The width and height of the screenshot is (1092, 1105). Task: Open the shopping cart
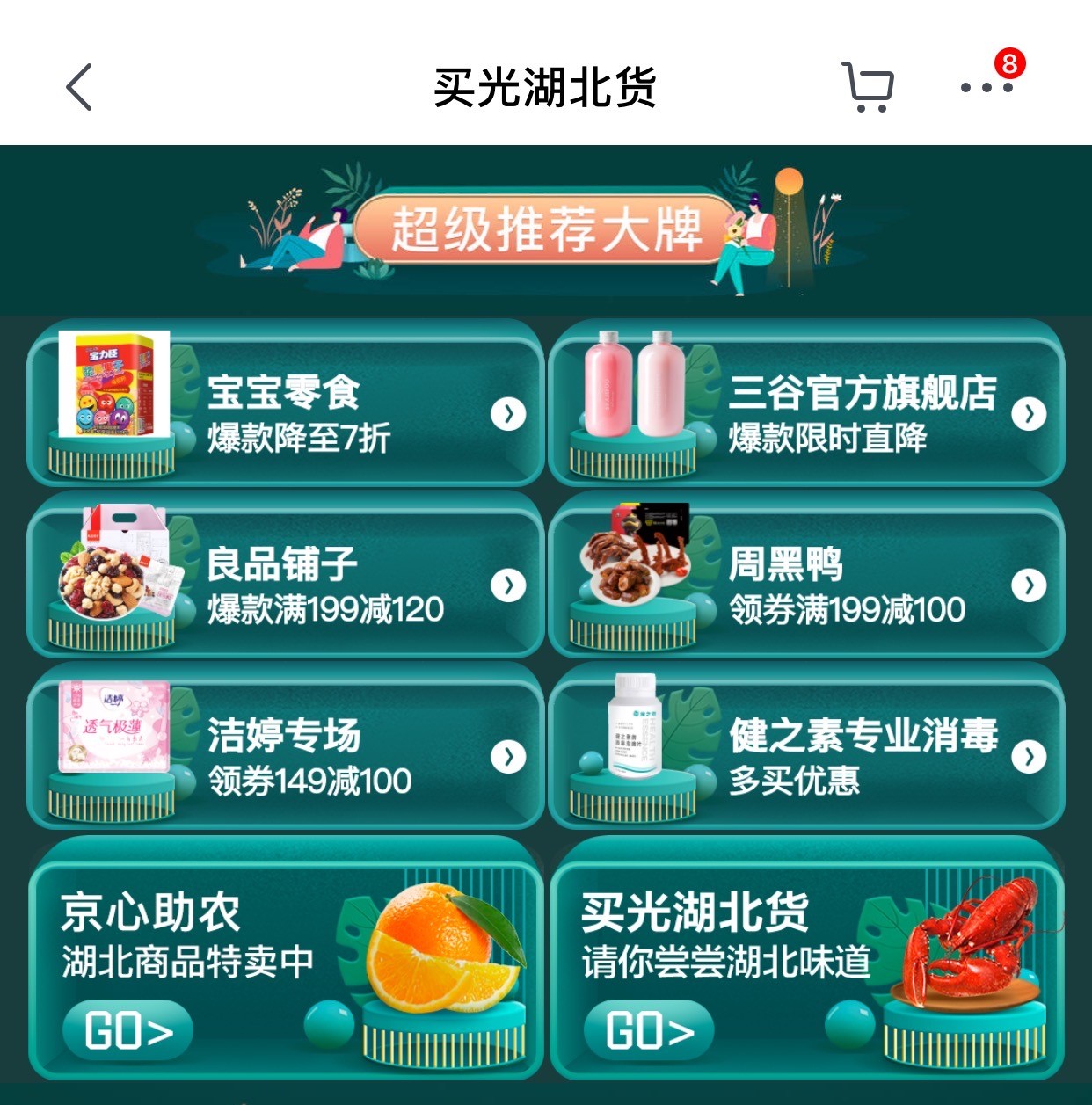[x=868, y=87]
